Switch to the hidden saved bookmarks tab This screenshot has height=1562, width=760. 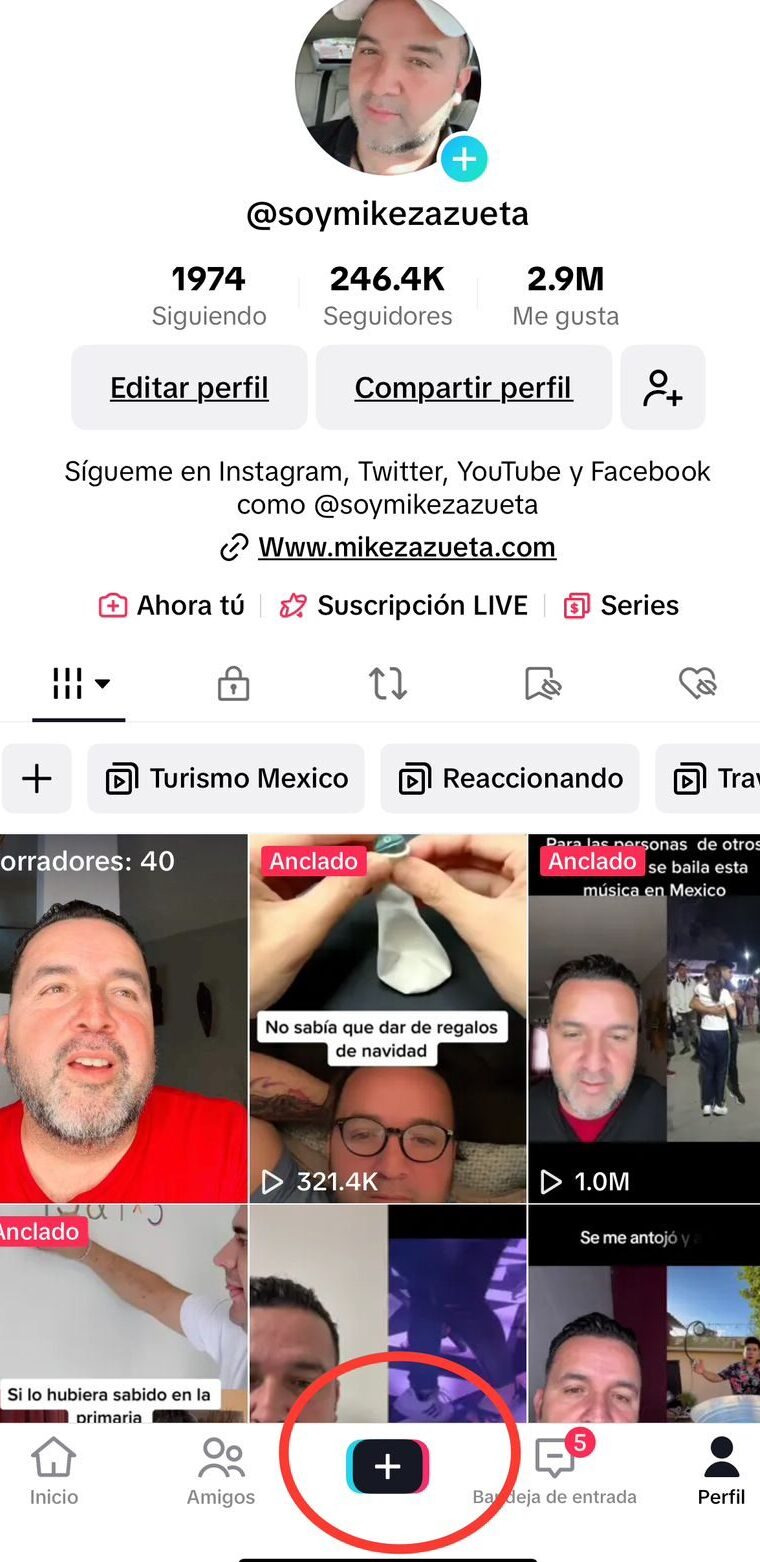click(543, 684)
